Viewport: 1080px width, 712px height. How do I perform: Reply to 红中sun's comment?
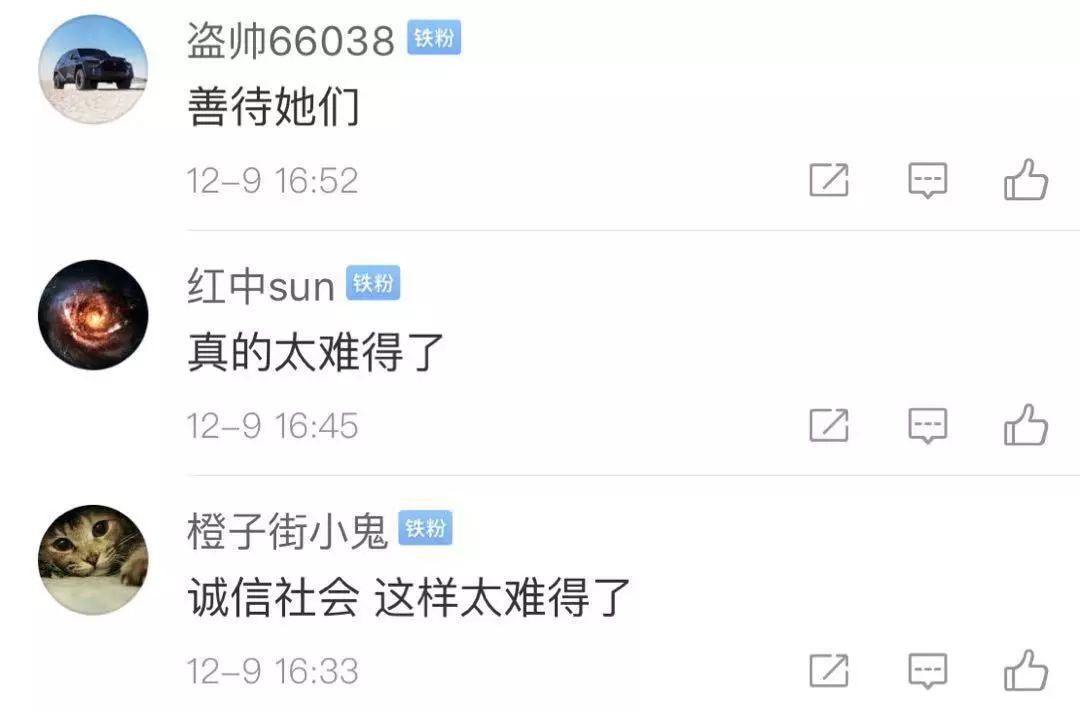(927, 426)
